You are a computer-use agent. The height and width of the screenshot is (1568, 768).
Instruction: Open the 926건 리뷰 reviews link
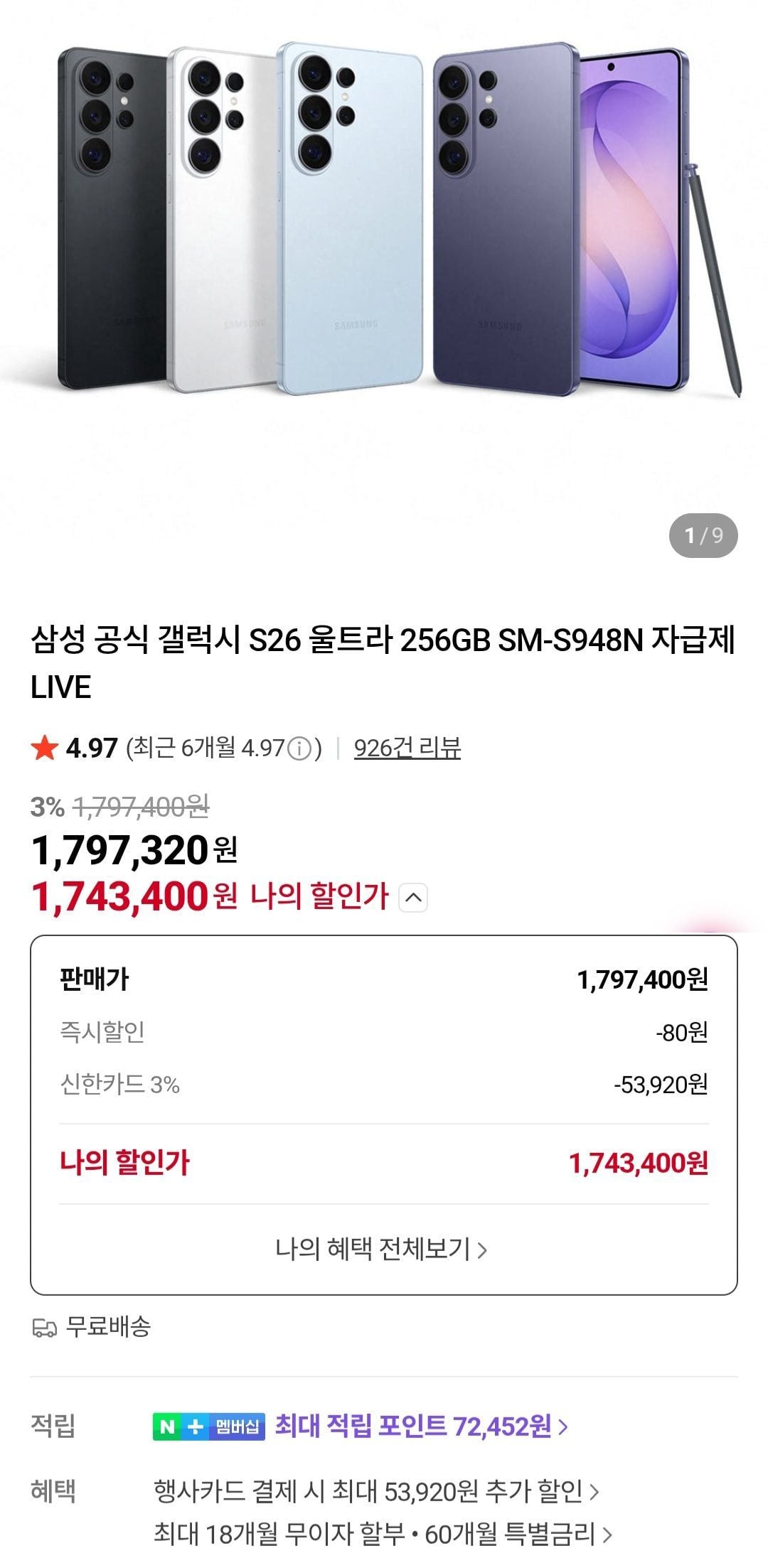tap(407, 748)
